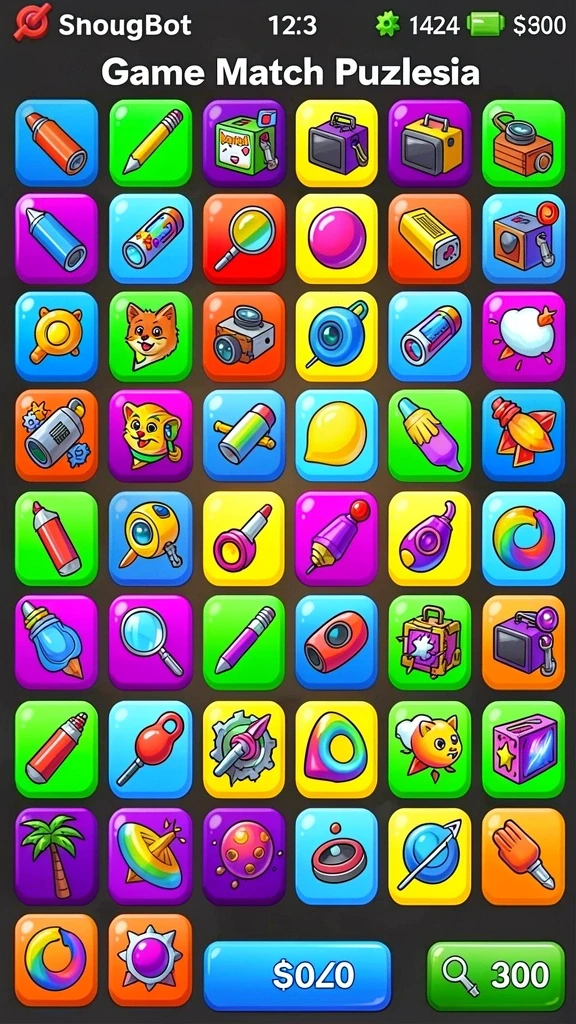
Task: Select the yellow cat on purple tile
Action: (150, 436)
